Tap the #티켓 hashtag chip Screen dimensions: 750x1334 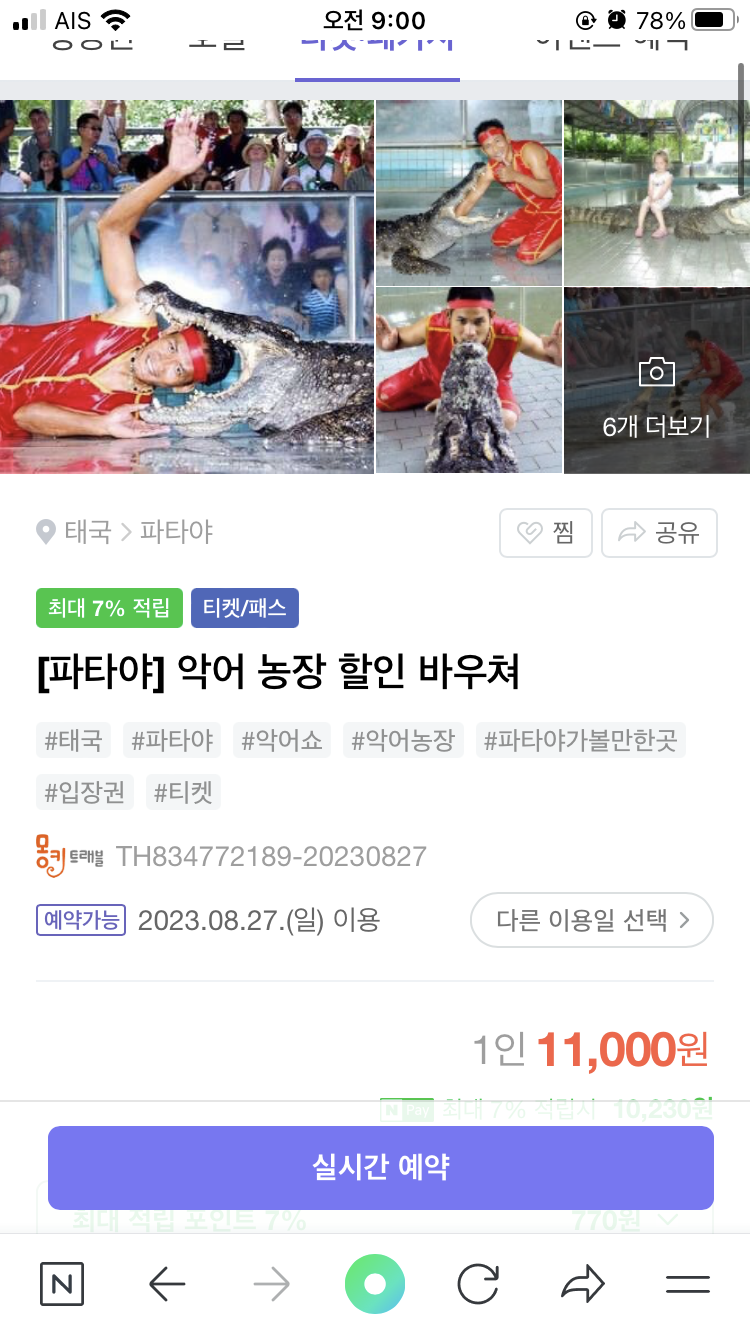coord(183,793)
